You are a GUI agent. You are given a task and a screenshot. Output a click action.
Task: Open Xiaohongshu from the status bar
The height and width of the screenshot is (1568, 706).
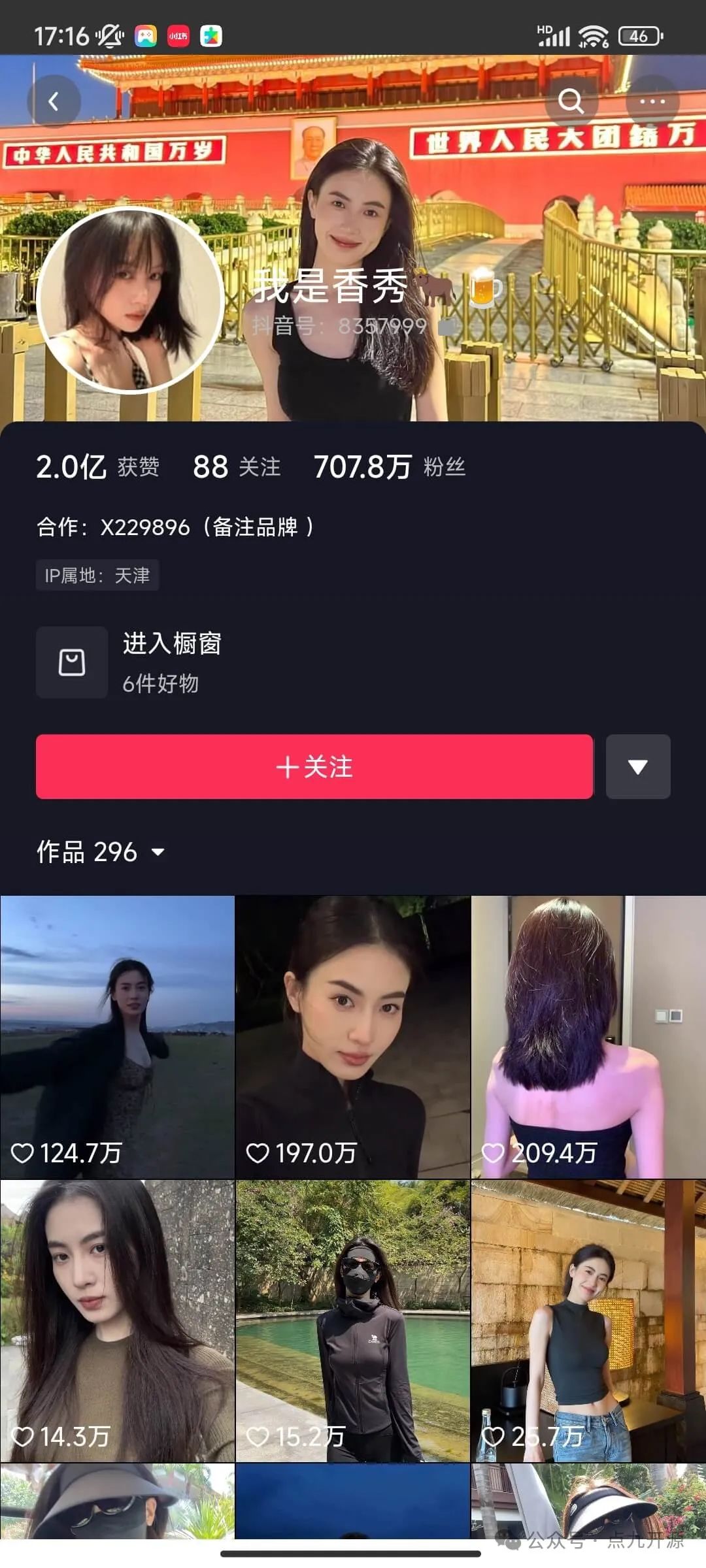[x=178, y=36]
